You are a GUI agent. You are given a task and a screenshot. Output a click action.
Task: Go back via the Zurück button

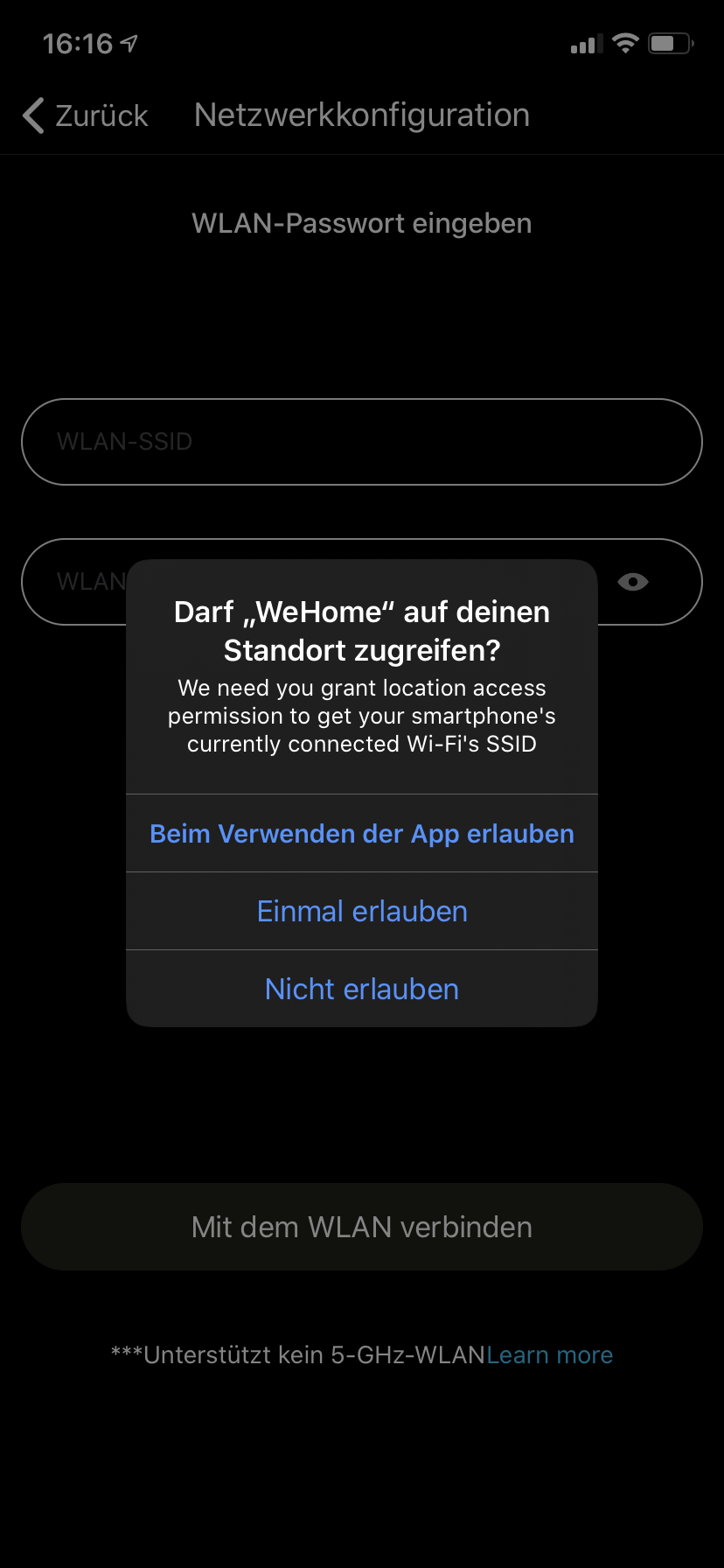coord(86,115)
